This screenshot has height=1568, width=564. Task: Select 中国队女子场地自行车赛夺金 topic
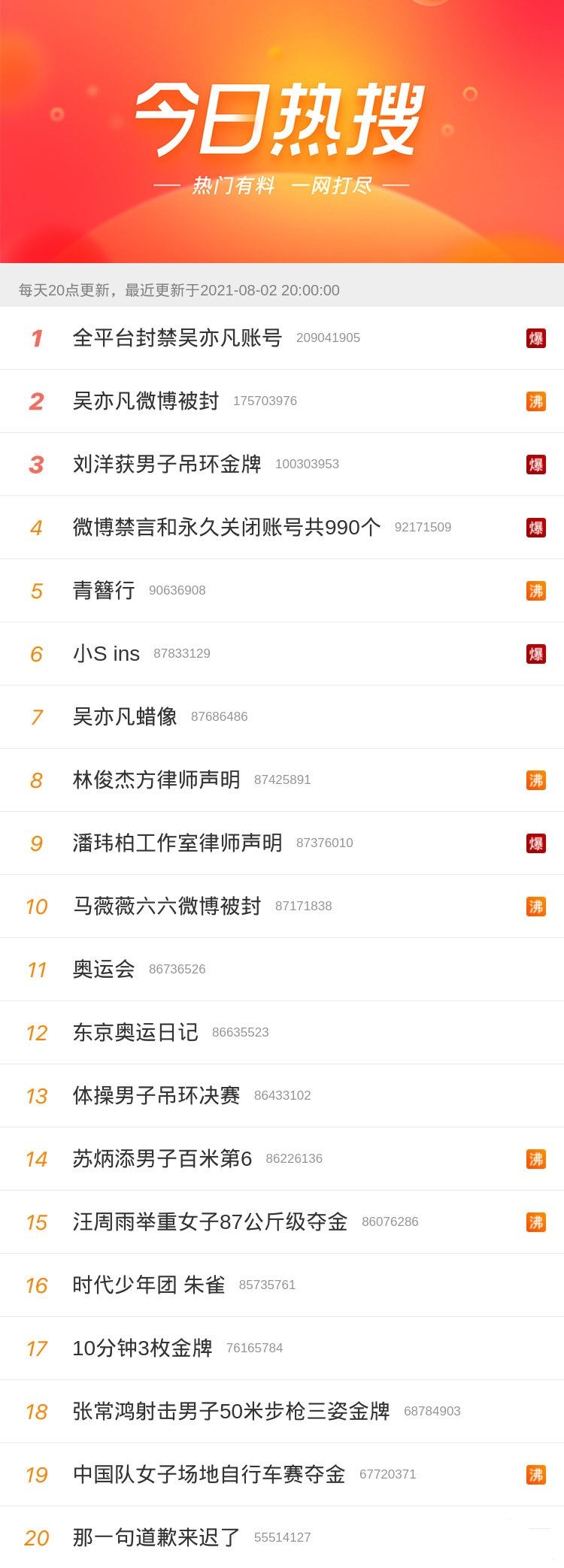209,1475
